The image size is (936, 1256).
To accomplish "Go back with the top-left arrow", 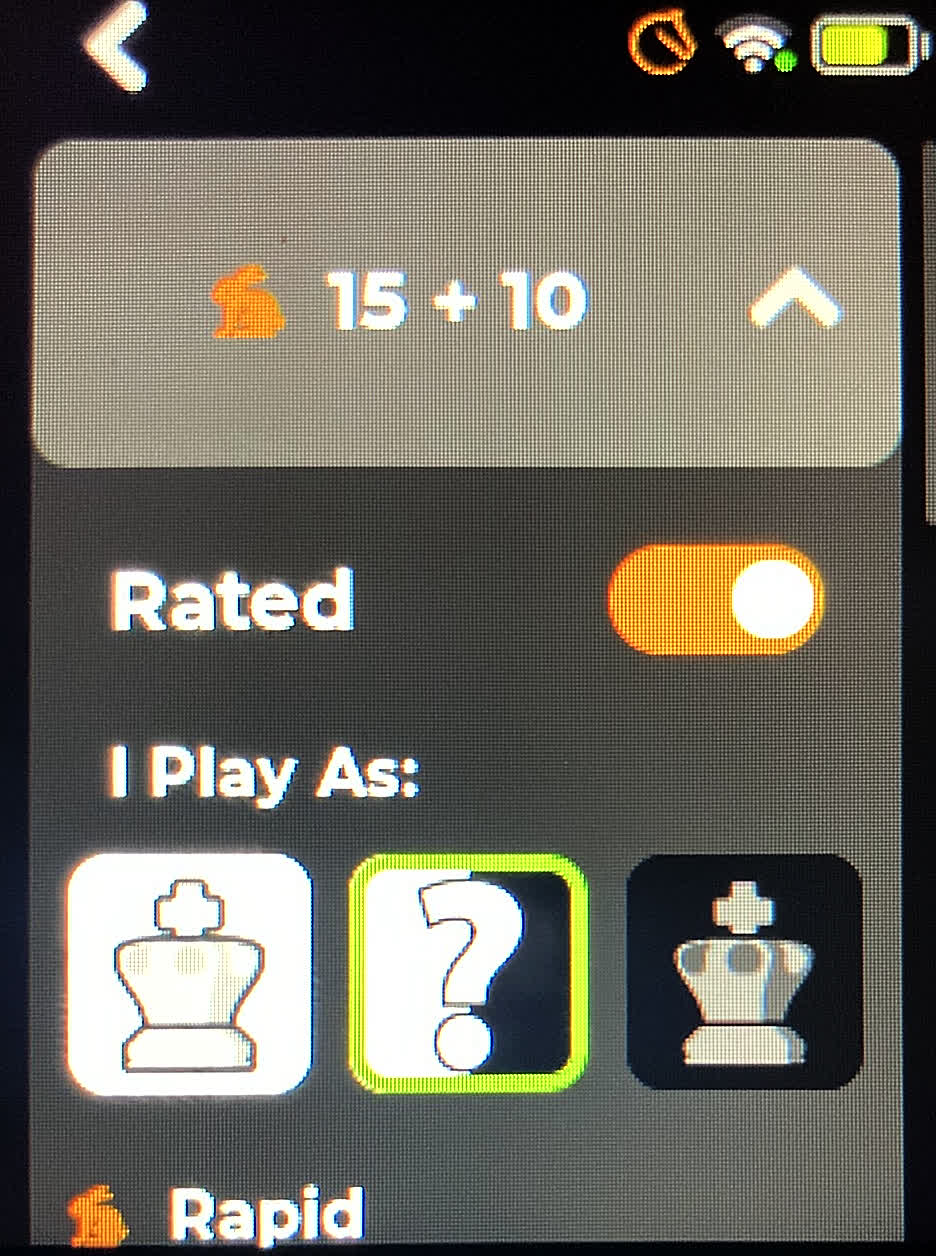I will (117, 48).
